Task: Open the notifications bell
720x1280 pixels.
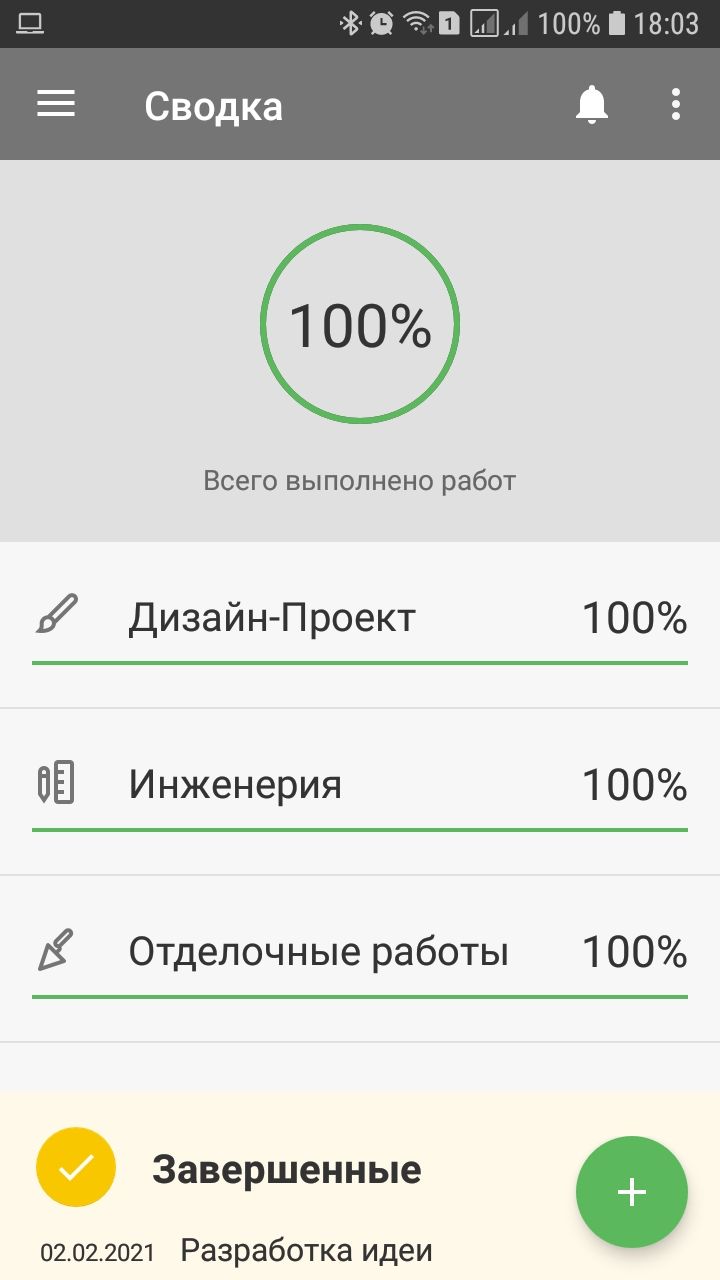Action: 592,104
